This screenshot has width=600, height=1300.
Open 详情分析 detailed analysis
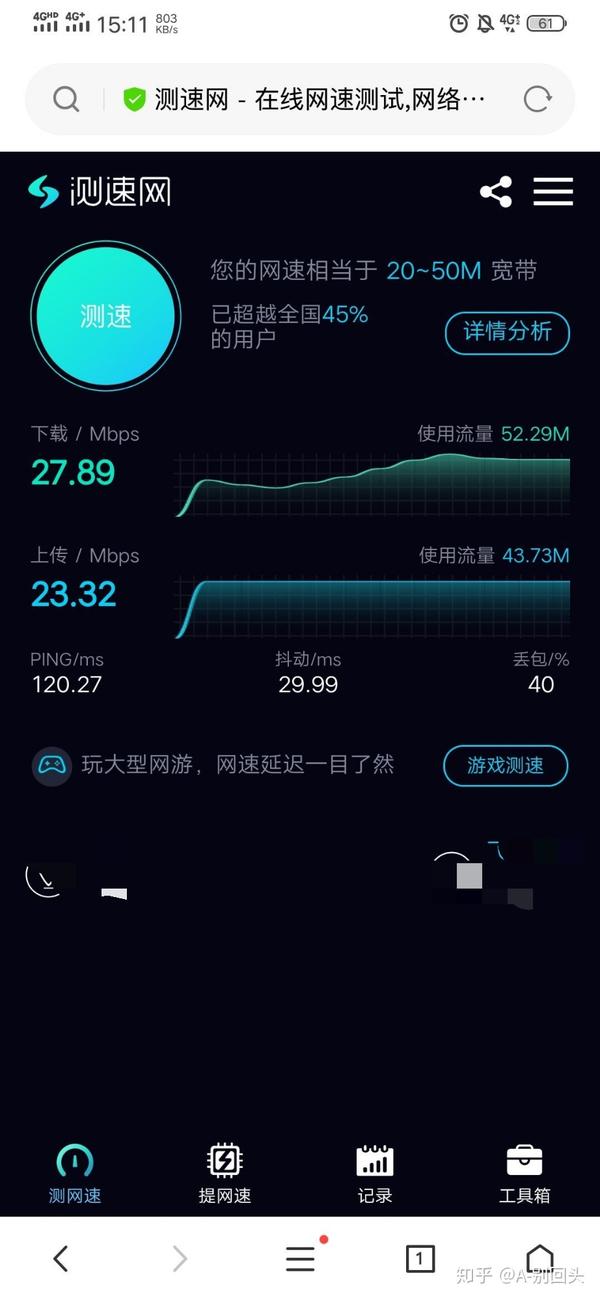point(507,333)
